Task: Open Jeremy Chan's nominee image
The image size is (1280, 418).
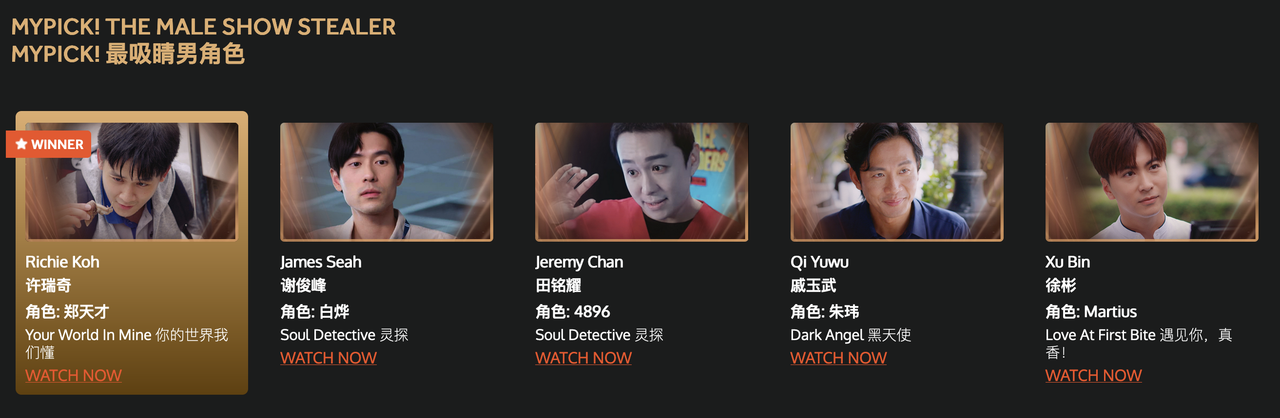Action: (641, 182)
